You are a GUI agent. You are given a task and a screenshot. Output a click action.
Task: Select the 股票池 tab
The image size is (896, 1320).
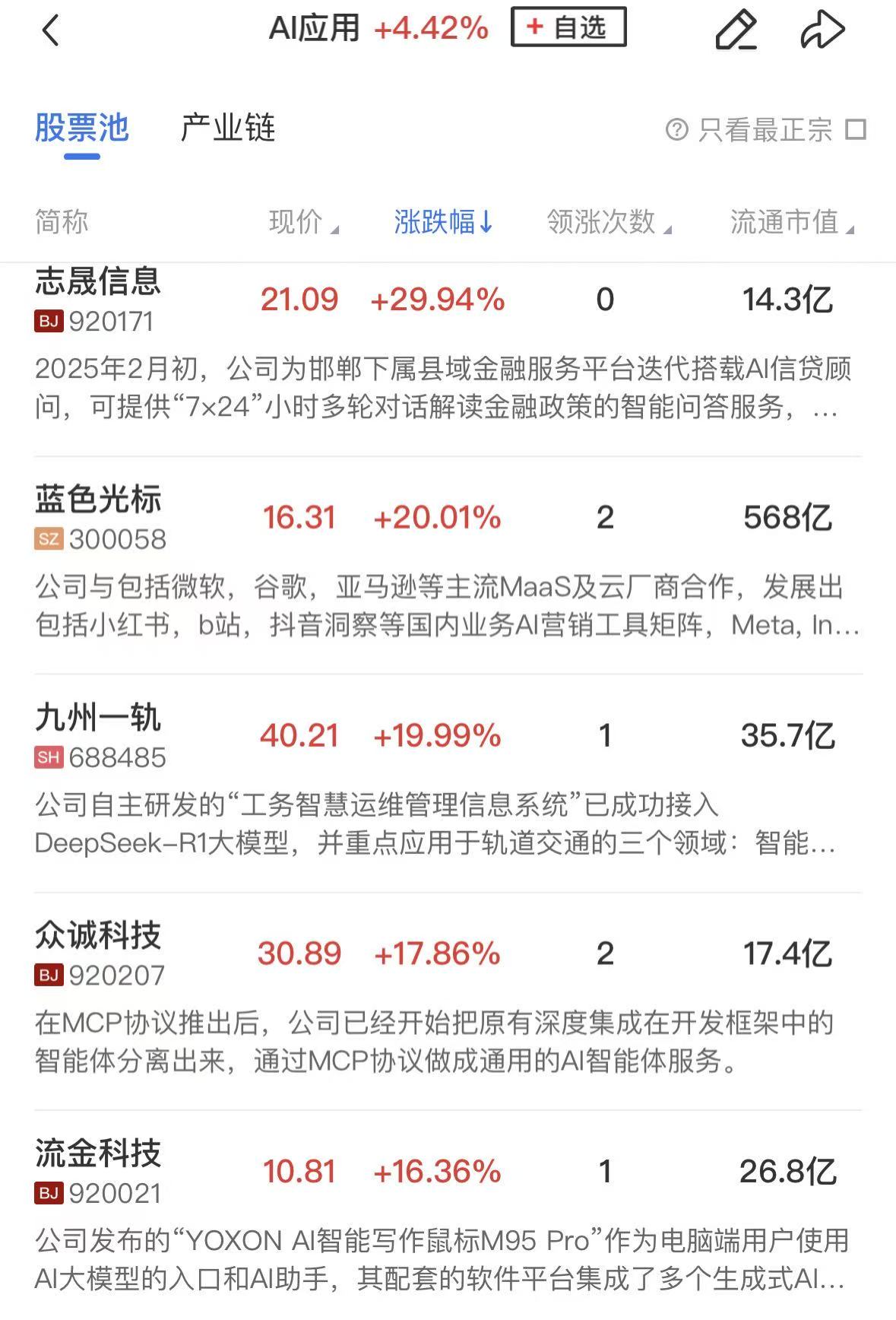pos(82,128)
